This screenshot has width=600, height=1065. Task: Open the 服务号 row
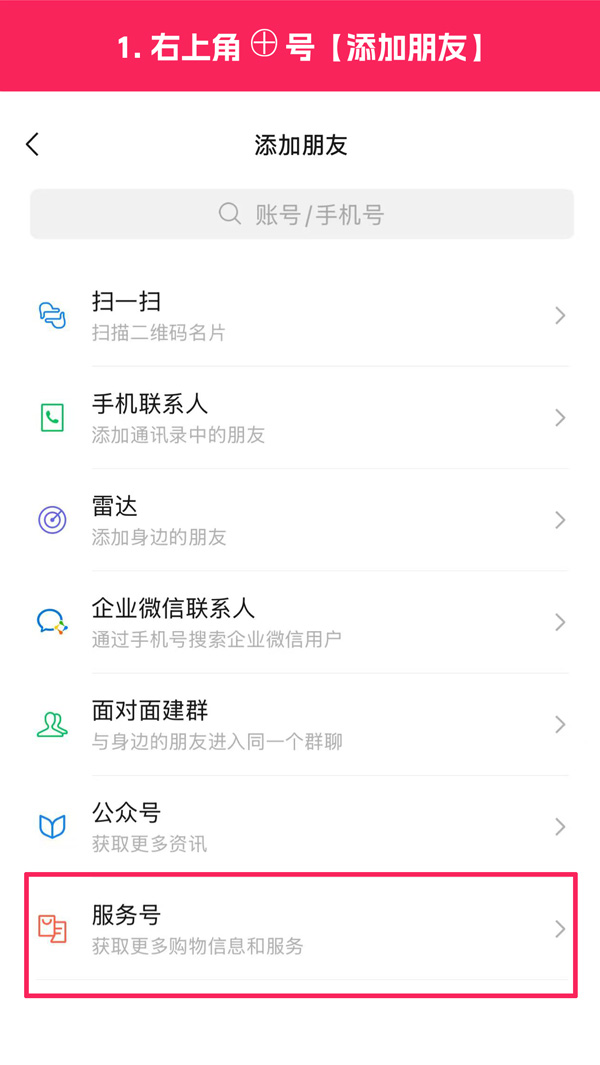300,929
